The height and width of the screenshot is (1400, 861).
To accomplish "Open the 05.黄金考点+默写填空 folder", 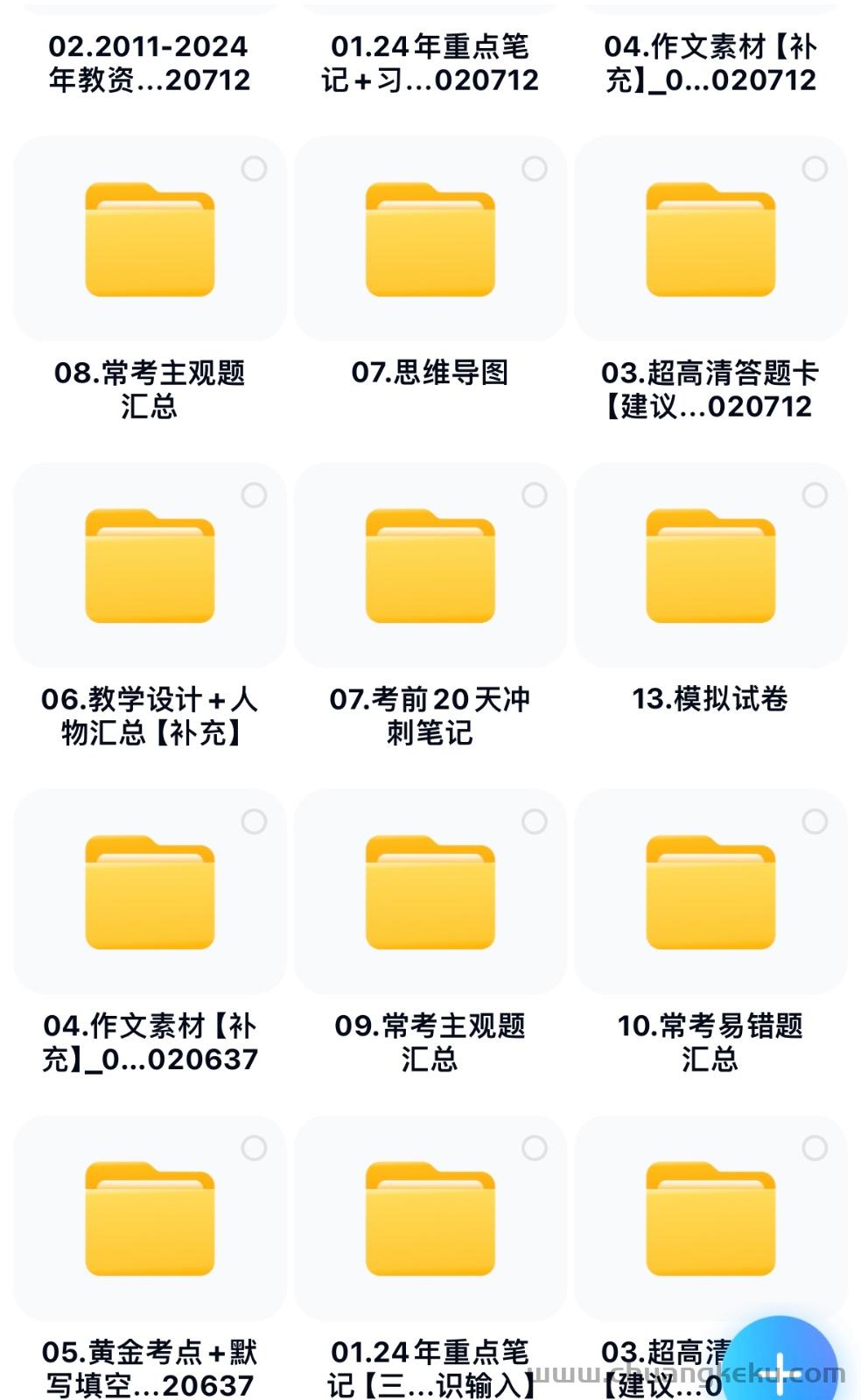I will [150, 1218].
